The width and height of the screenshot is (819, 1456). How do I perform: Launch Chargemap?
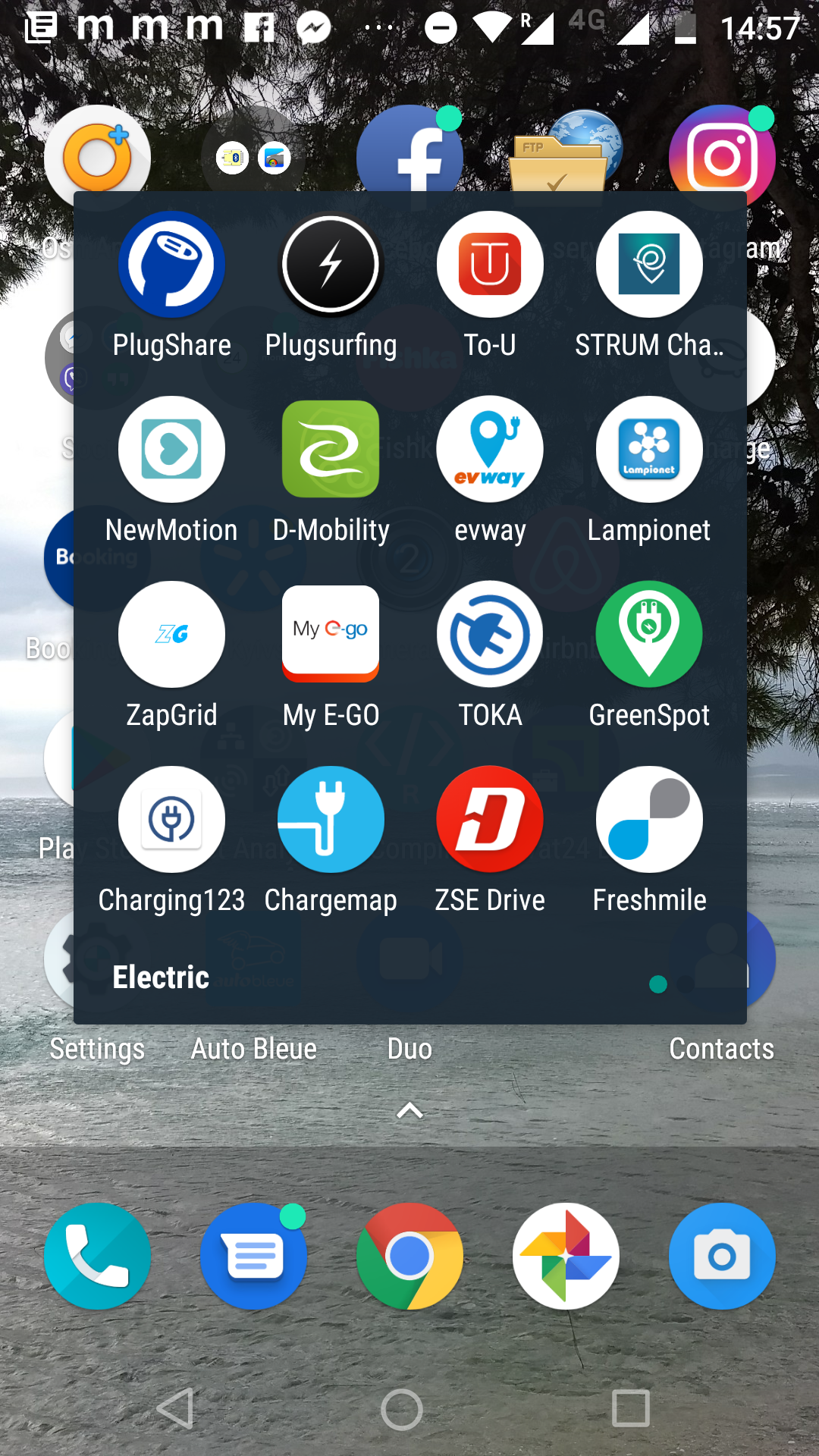(x=331, y=820)
